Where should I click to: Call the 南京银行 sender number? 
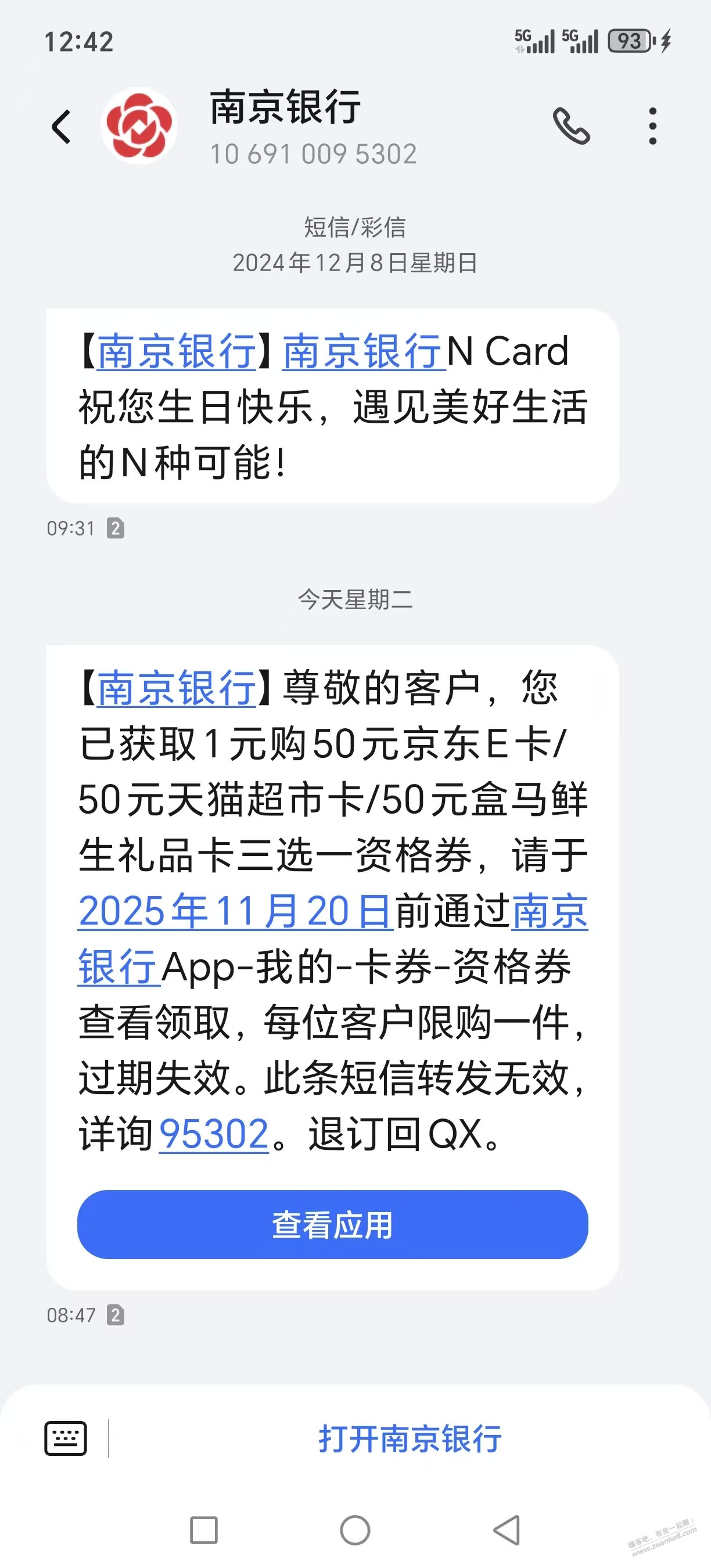571,126
